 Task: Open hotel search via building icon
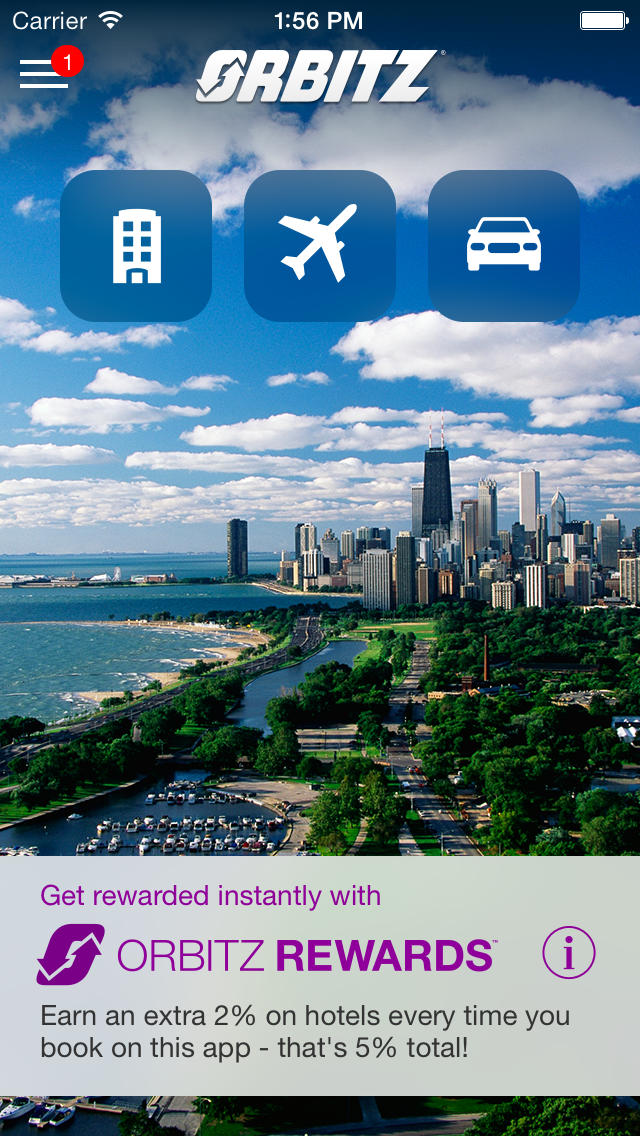(x=136, y=246)
